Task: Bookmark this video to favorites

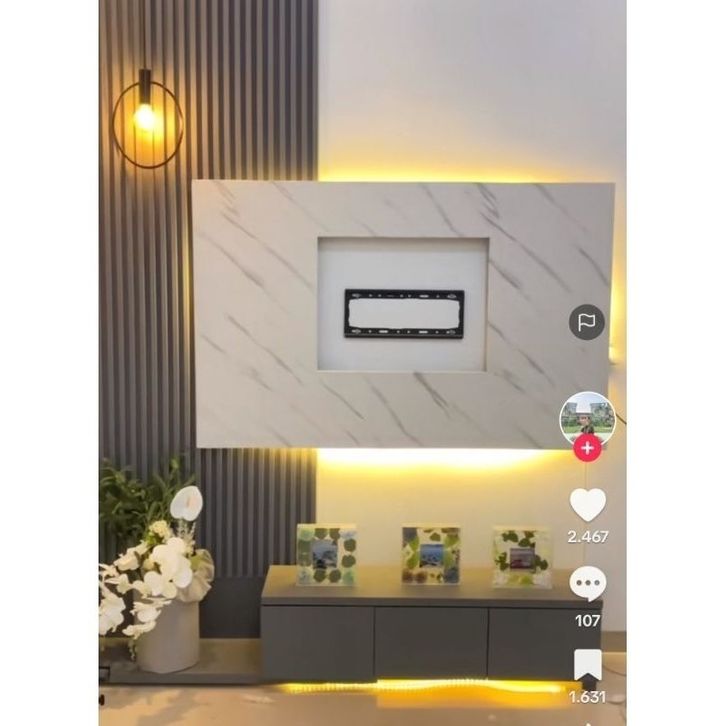Action: point(587,665)
